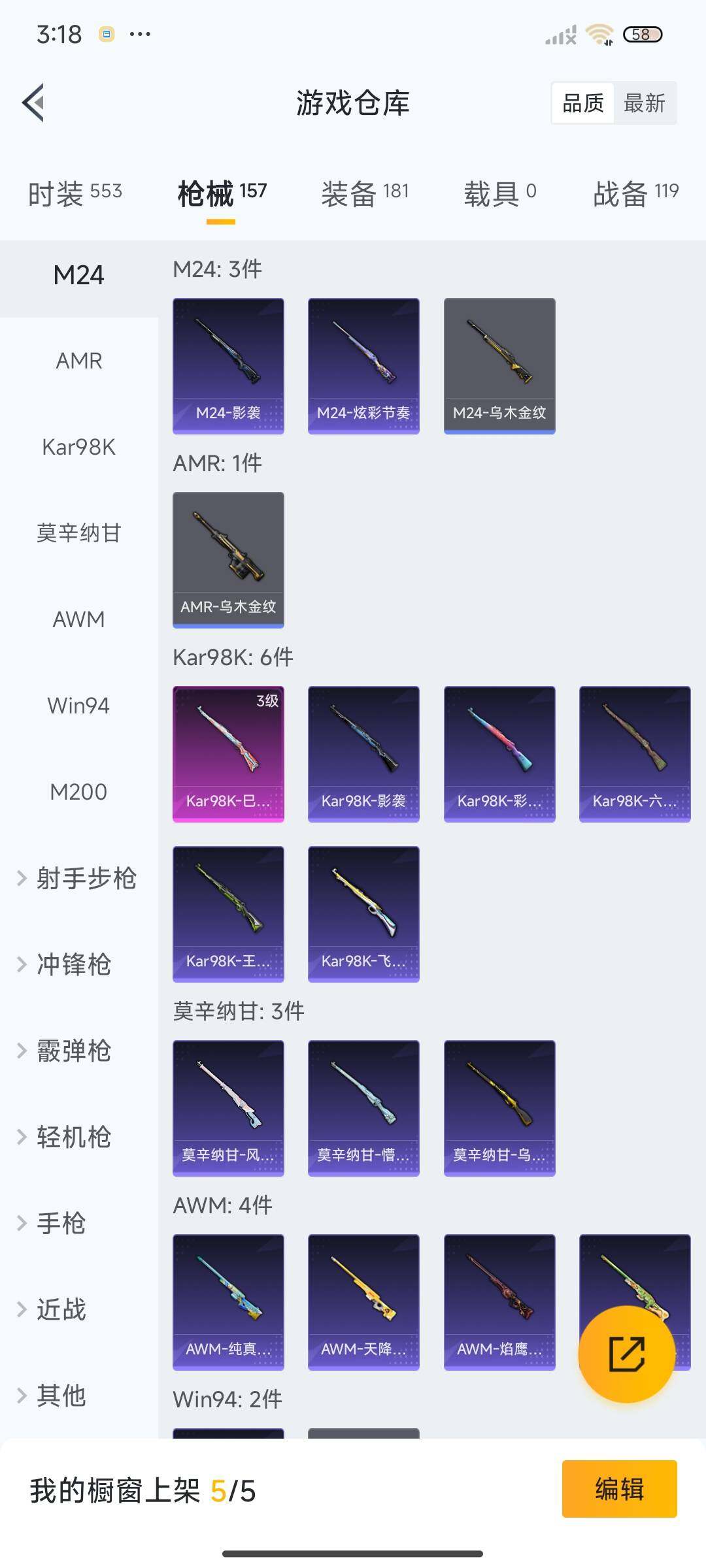Image resolution: width=706 pixels, height=1568 pixels.
Task: Select AWM in the side list
Action: 79,619
